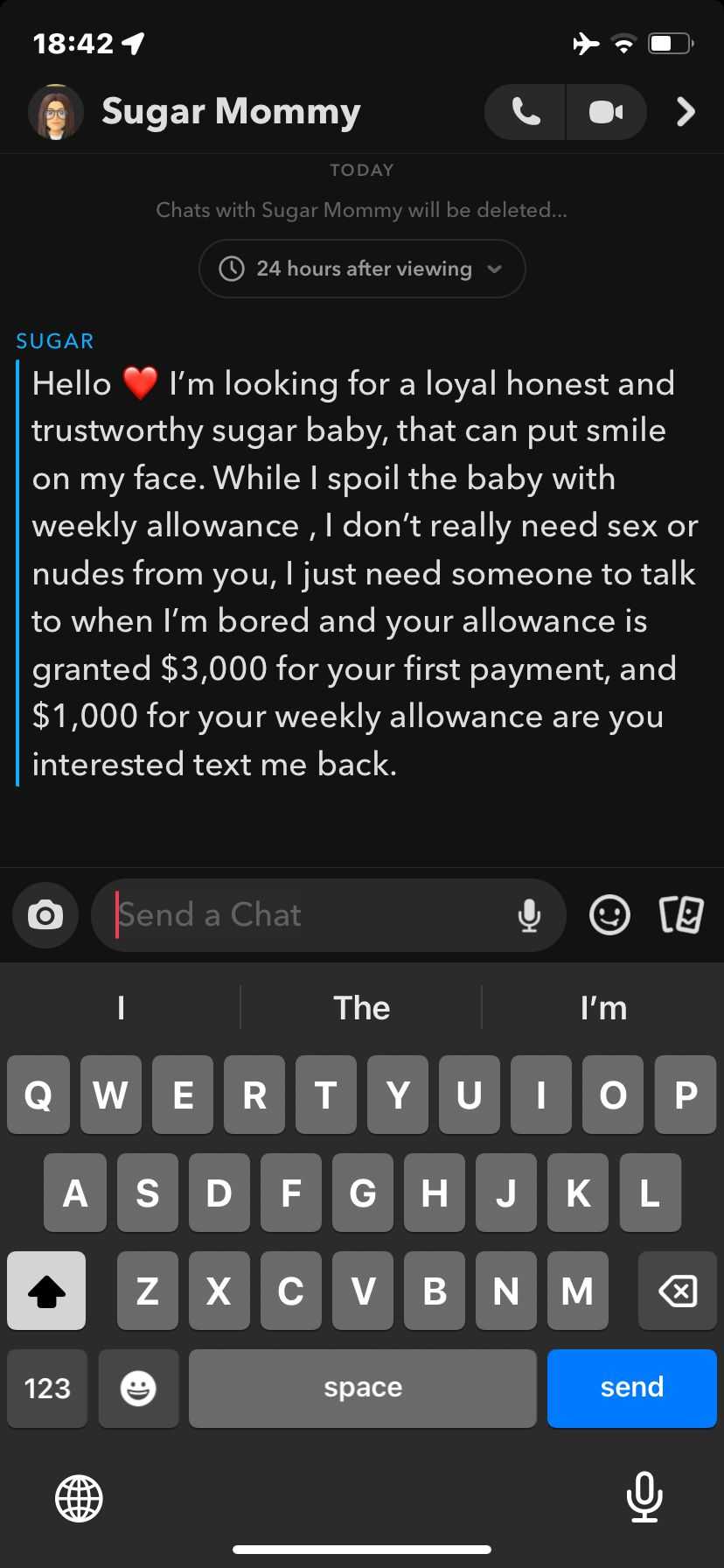
Task: Start a voice call with Sugar Mommy
Action: coord(526,112)
